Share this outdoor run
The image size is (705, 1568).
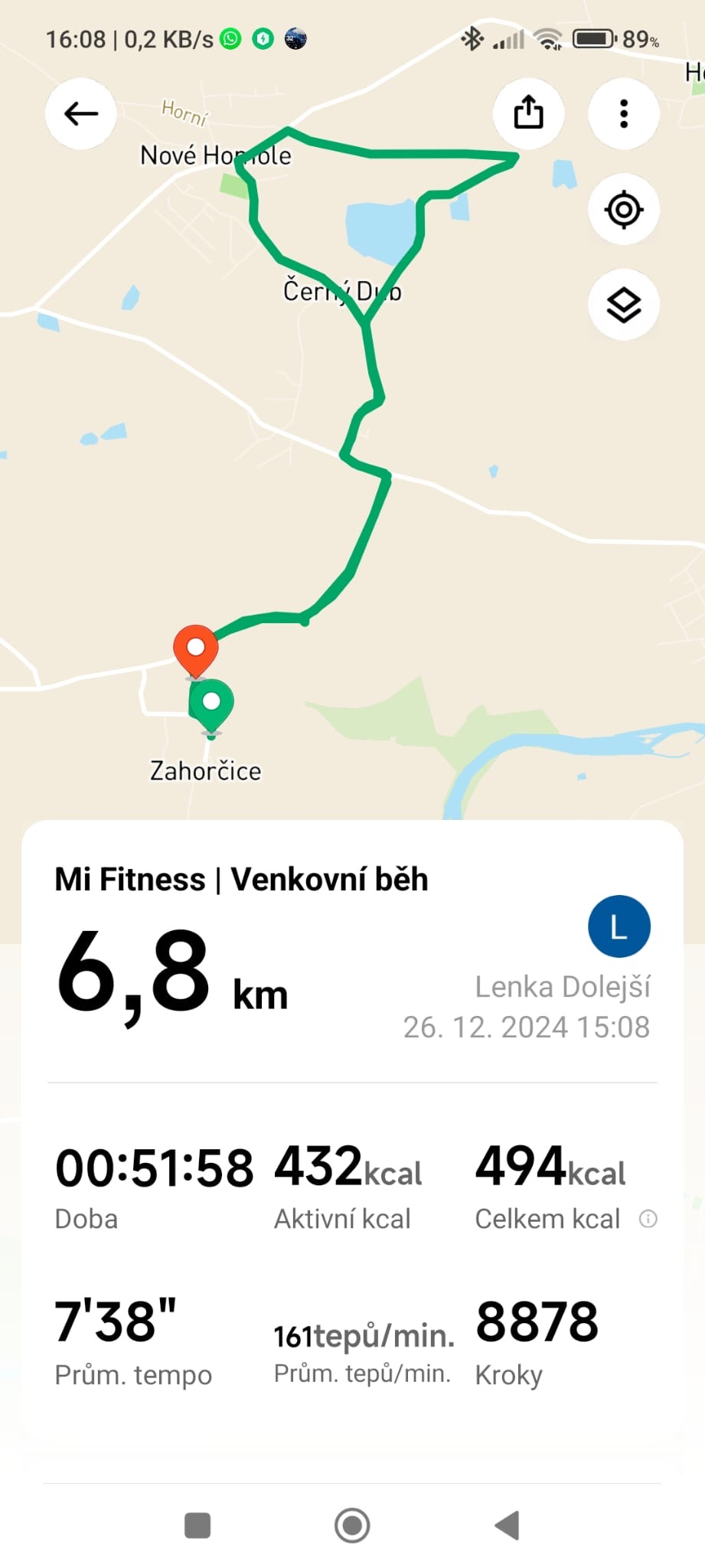528,113
